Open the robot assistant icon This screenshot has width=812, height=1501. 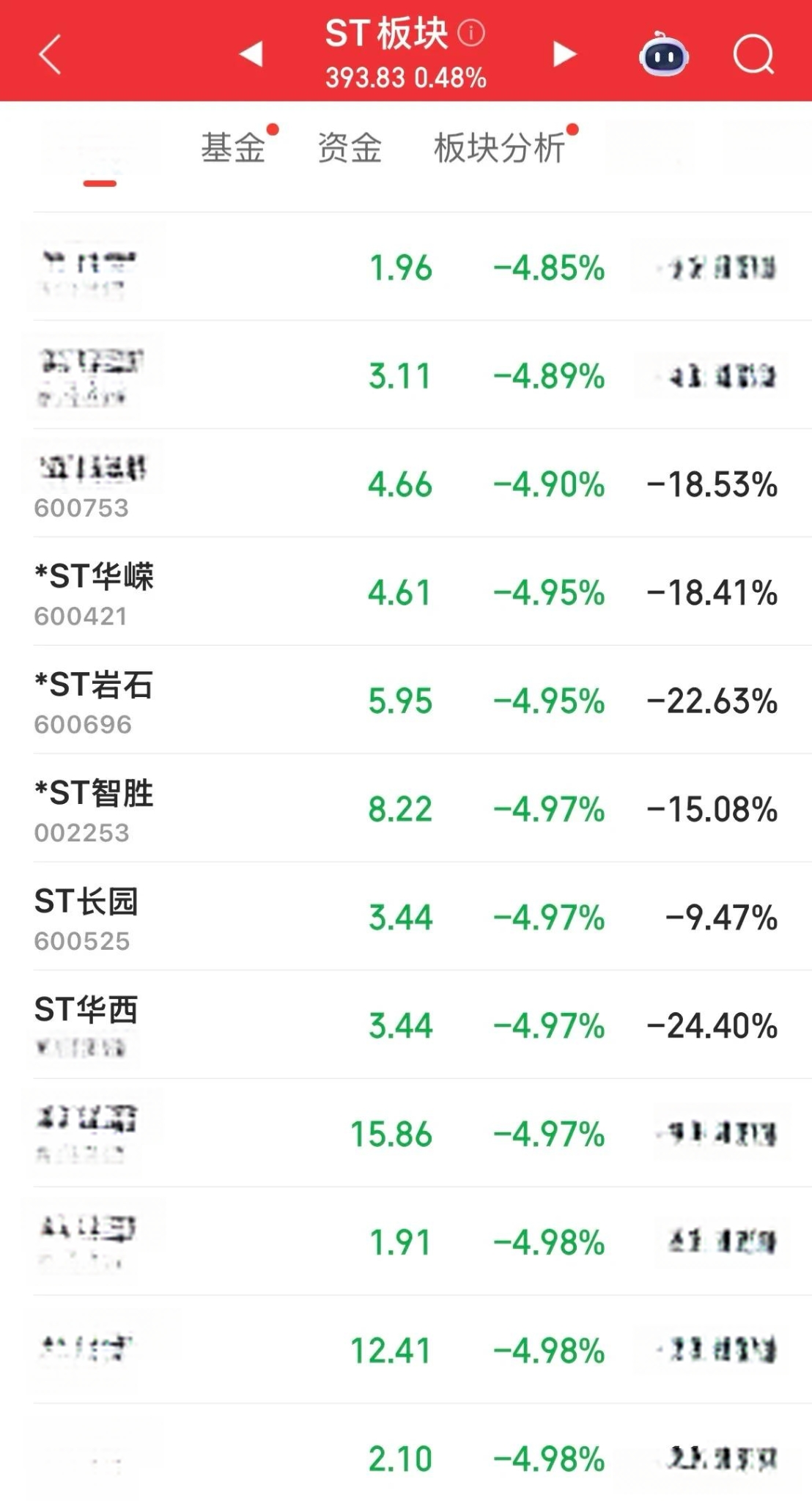point(663,54)
